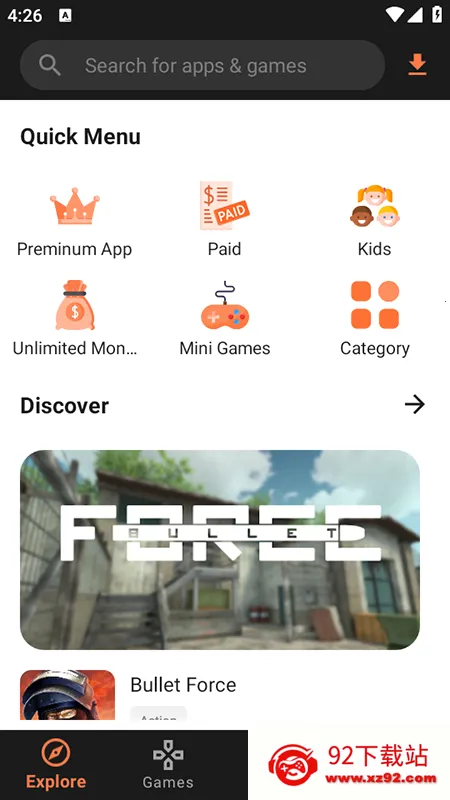Switch to the Games tab
Screen dimensions: 450x800
[x=168, y=765]
